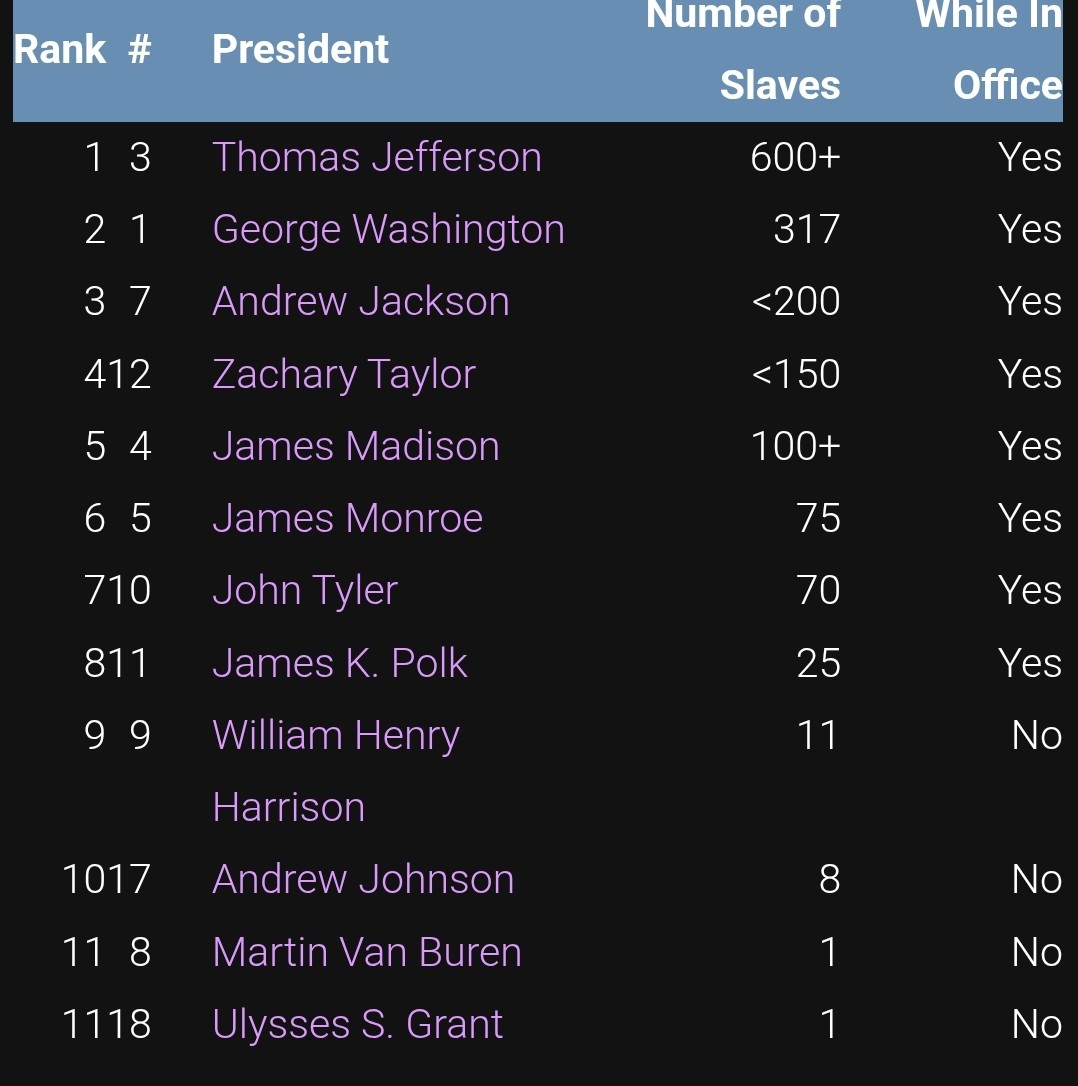Open the John Tyler link
The image size is (1078, 1086).
pyautogui.click(x=304, y=591)
